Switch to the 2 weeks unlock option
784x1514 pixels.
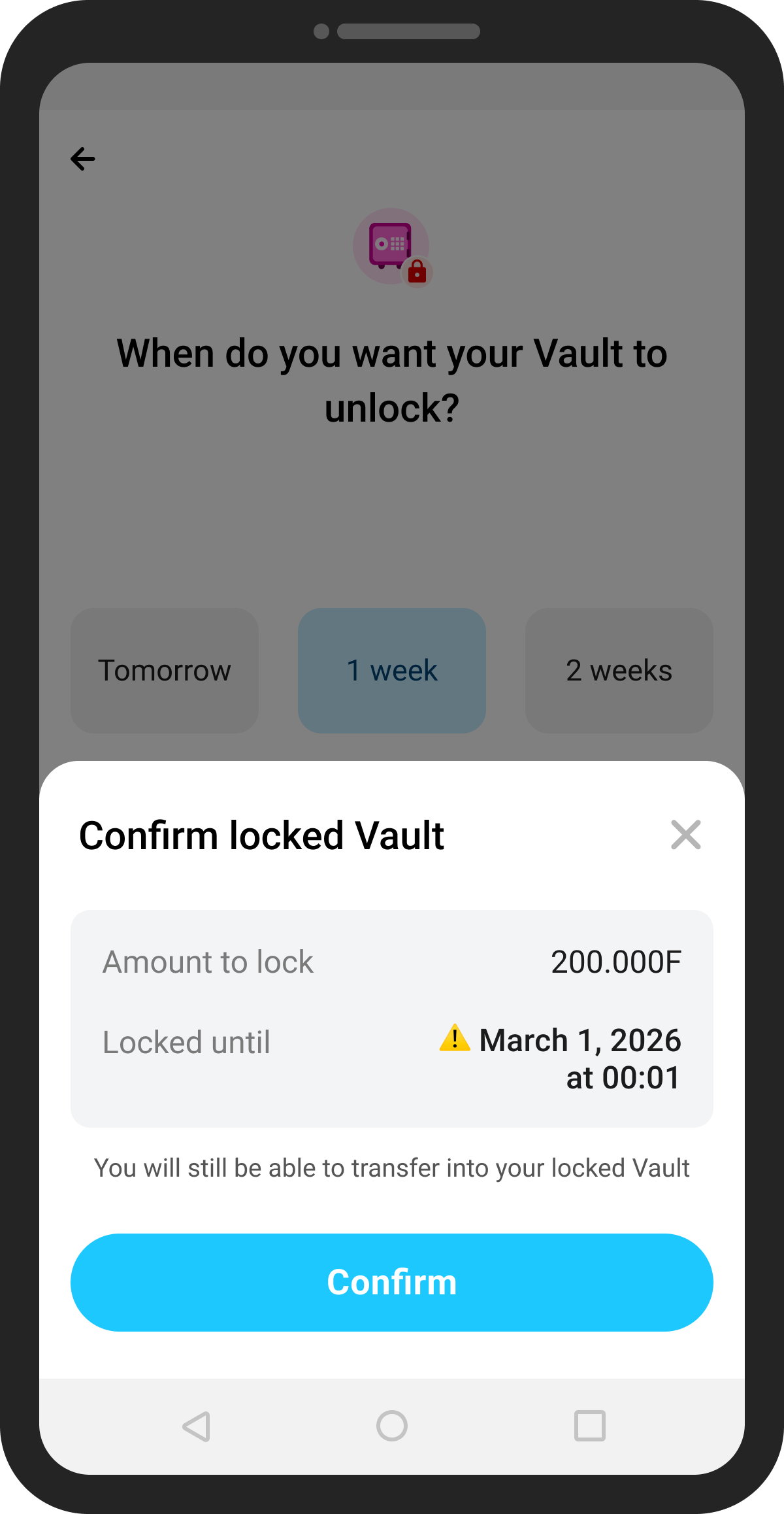click(x=619, y=670)
